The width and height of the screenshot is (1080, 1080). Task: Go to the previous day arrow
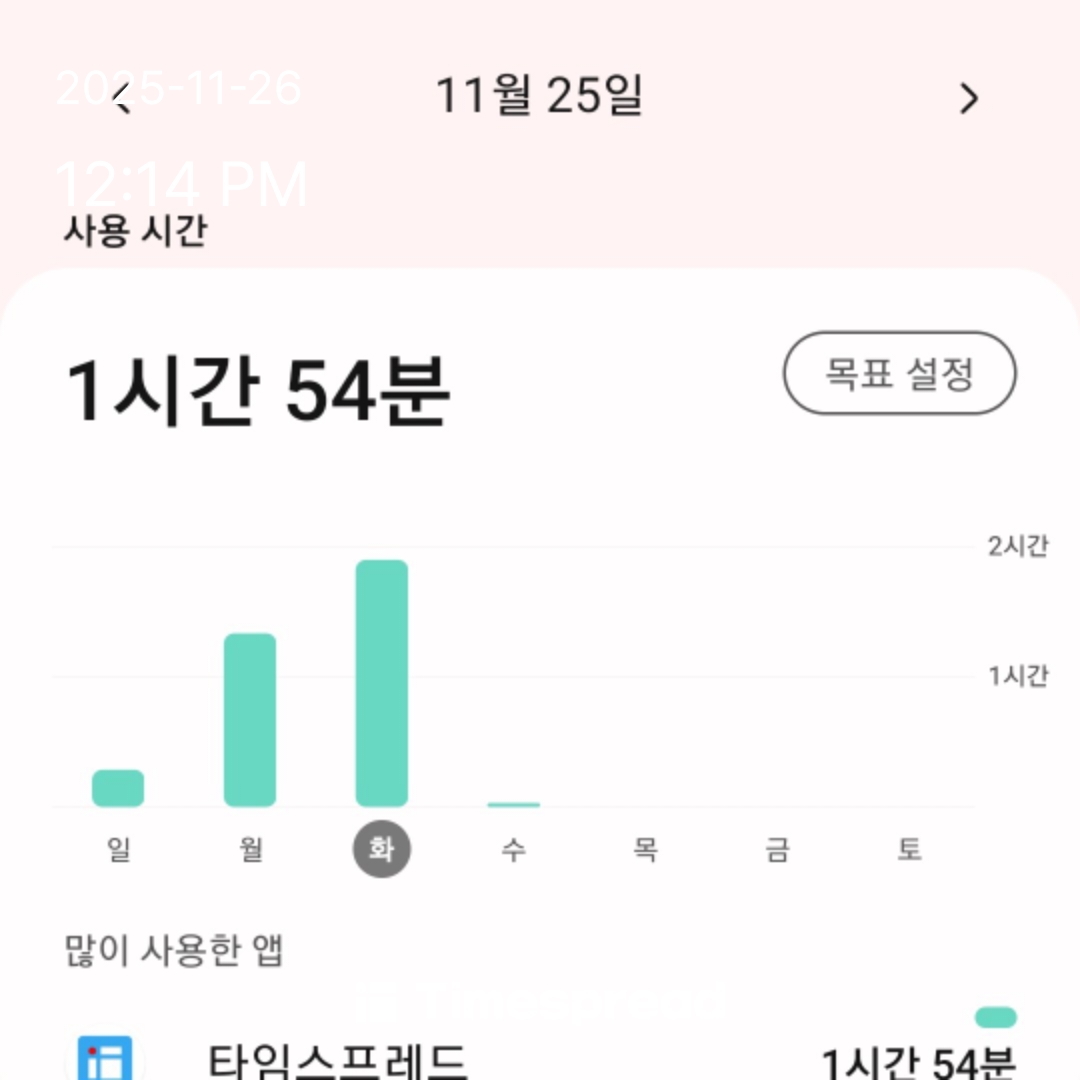[x=122, y=98]
